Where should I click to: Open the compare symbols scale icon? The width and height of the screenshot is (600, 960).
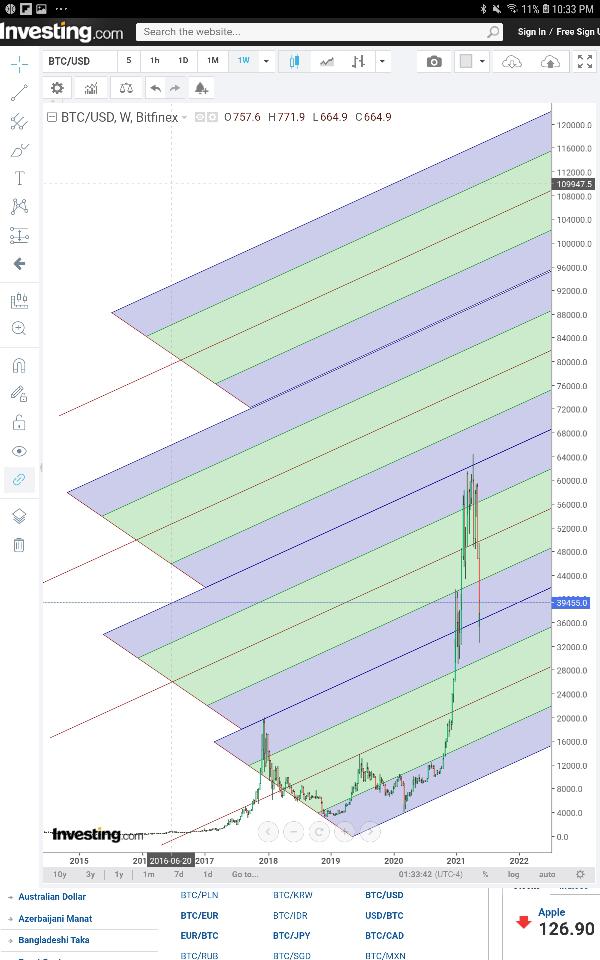pyautogui.click(x=125, y=88)
